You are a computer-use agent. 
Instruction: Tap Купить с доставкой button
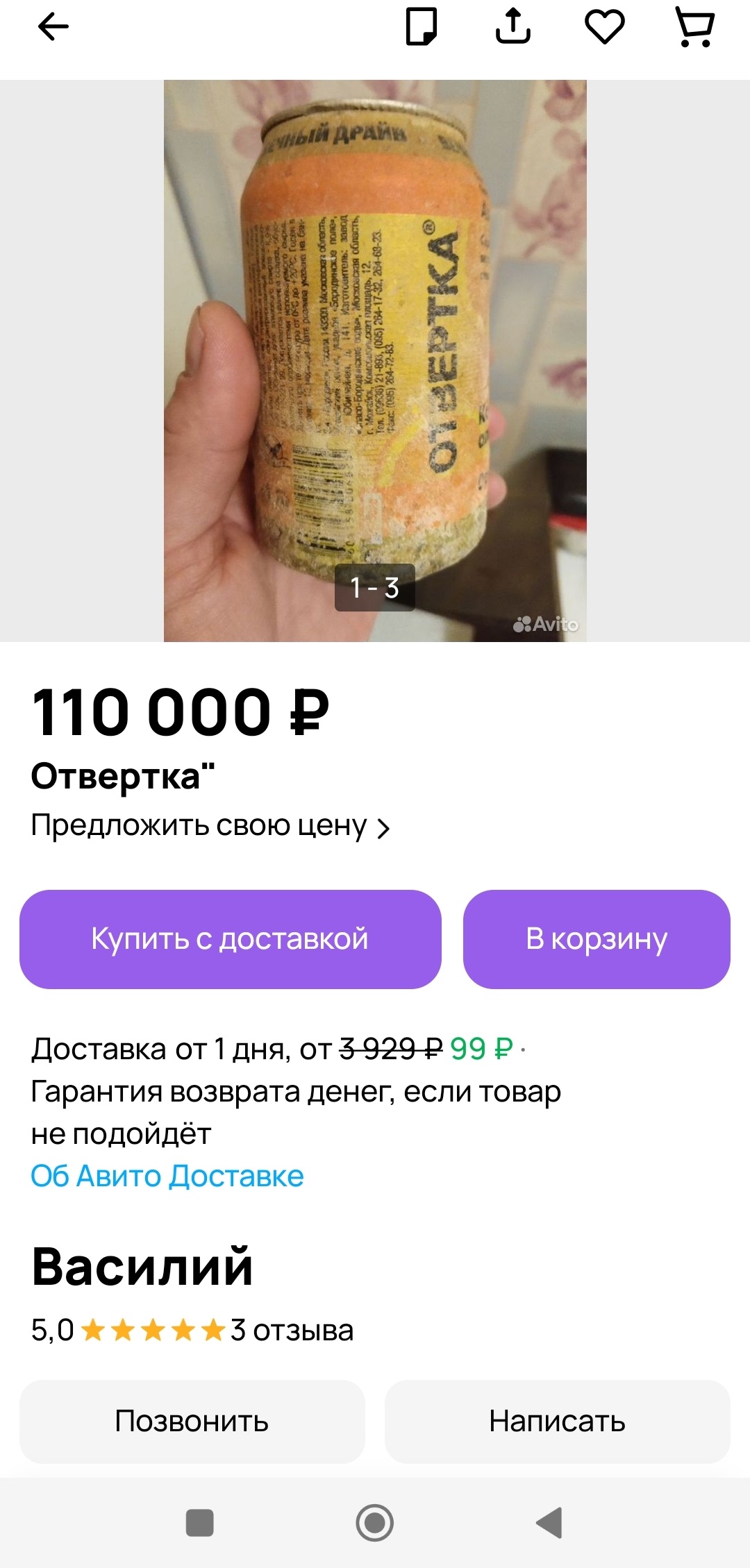coord(231,939)
